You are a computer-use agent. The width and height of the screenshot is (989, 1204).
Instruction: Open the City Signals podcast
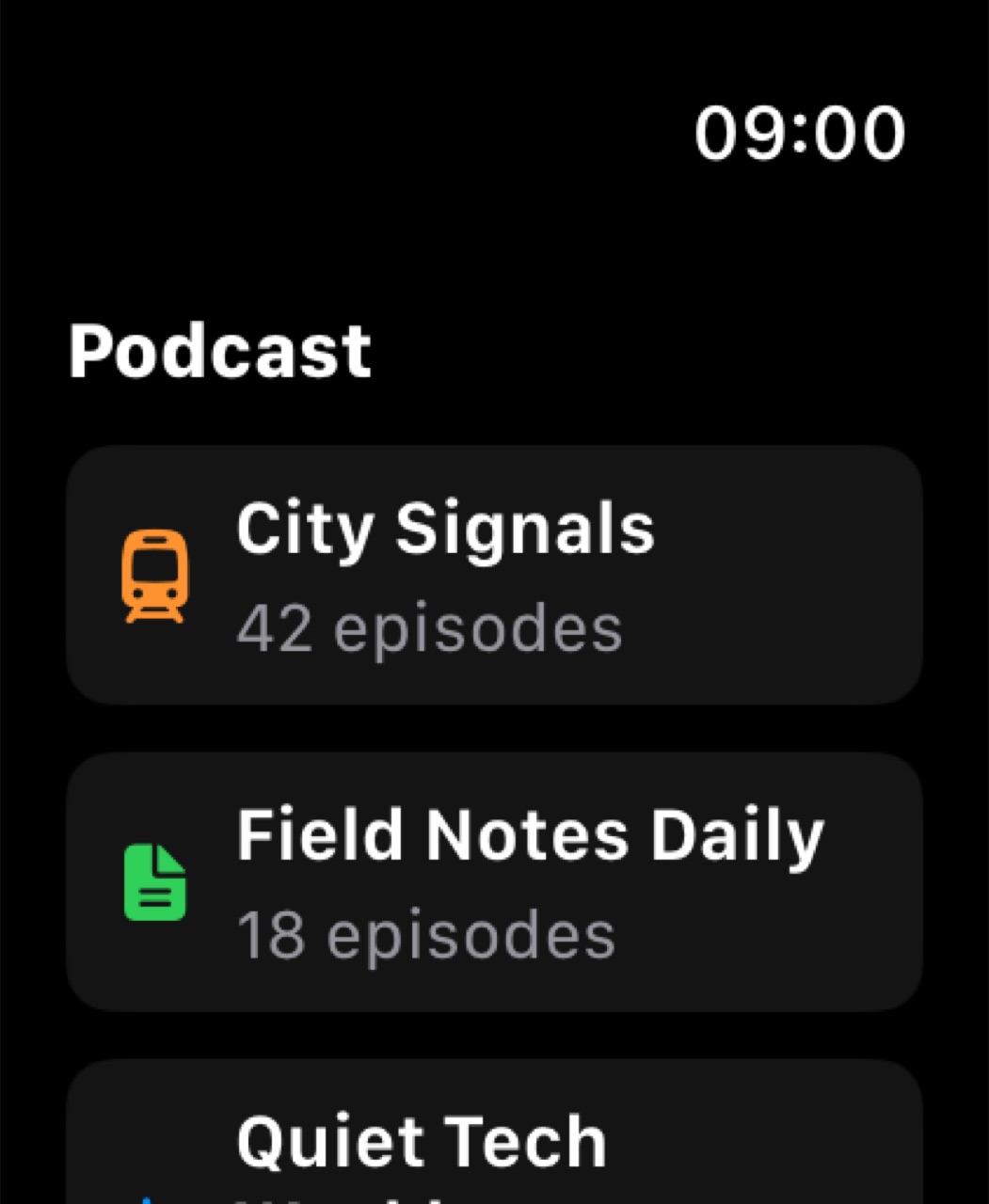(x=494, y=575)
